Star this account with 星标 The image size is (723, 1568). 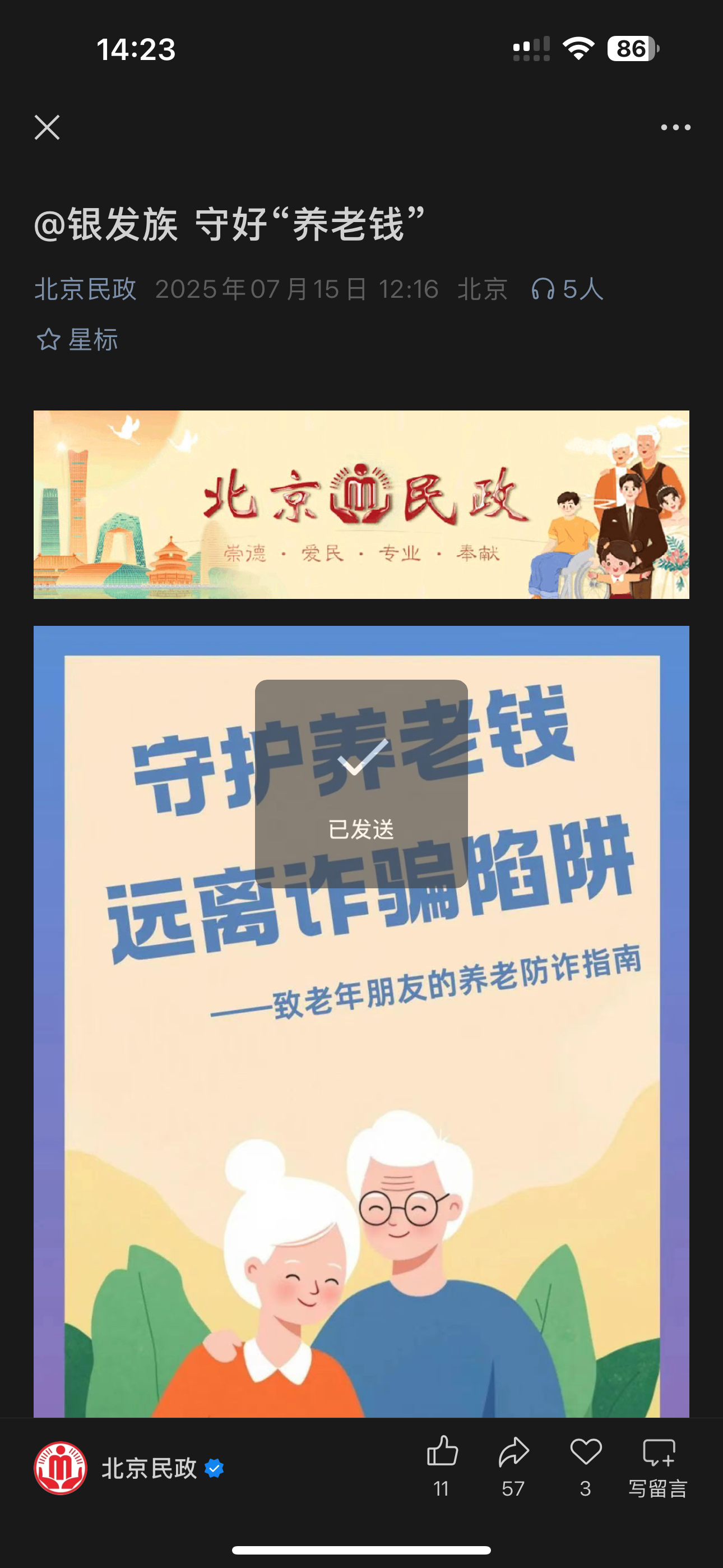[78, 340]
